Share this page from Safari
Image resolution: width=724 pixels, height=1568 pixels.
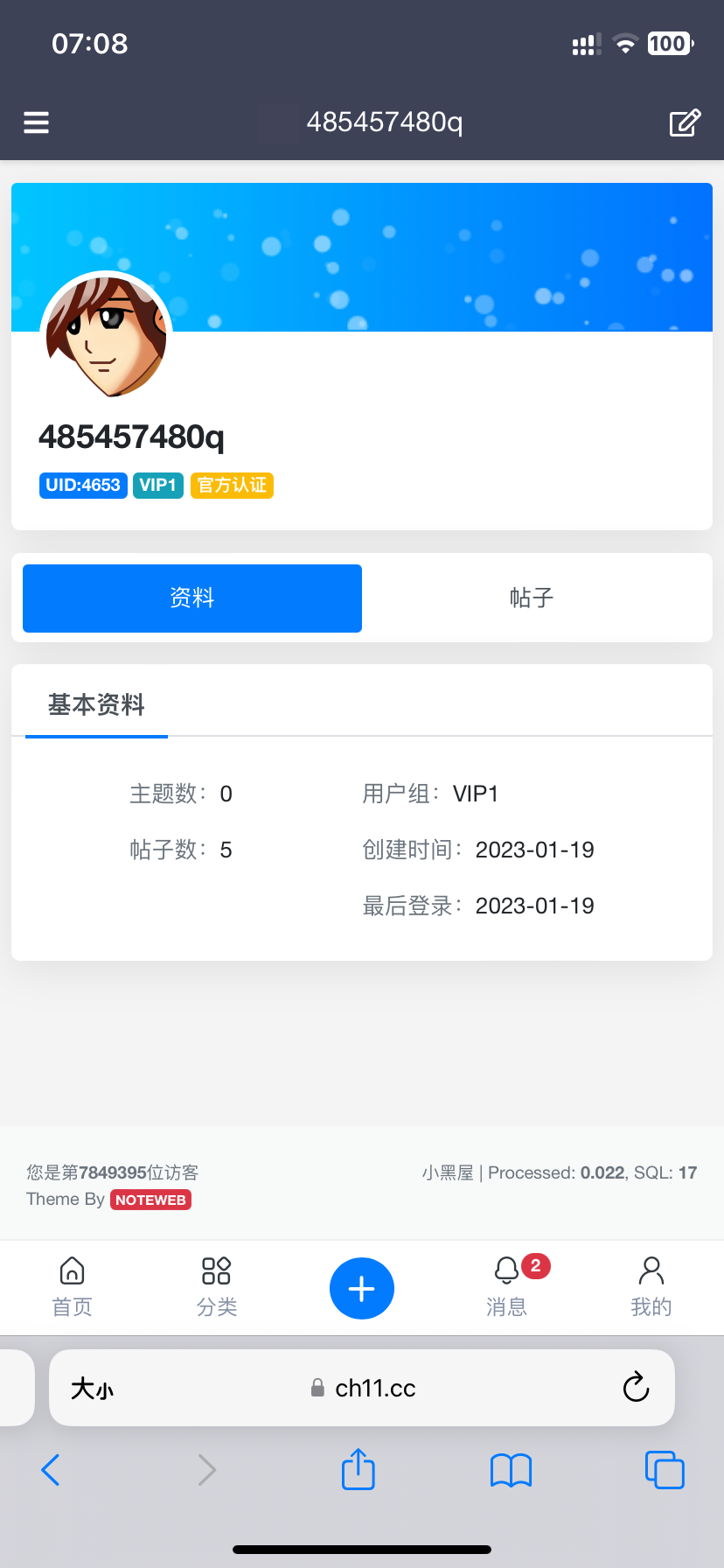tap(359, 1469)
